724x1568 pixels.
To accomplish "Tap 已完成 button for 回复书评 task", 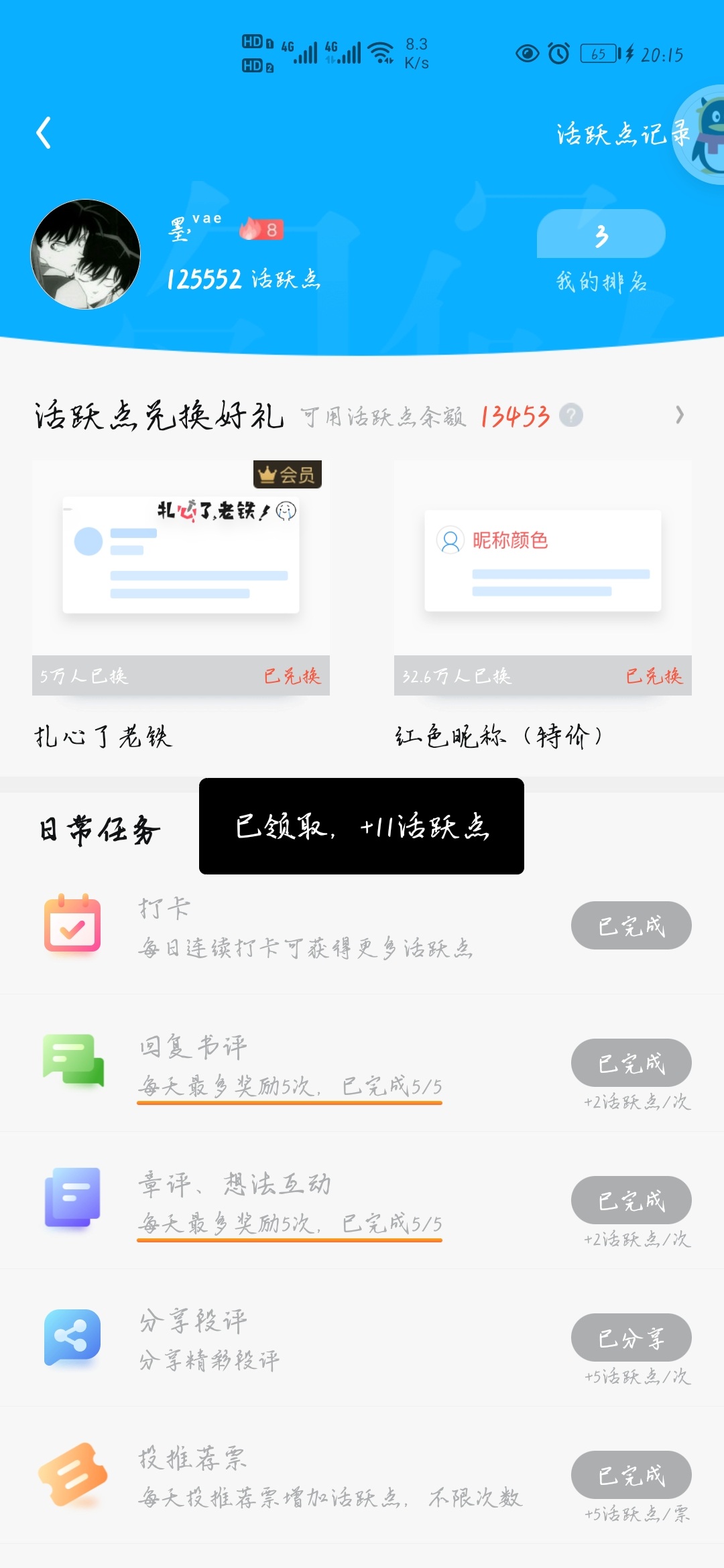I will click(631, 1063).
